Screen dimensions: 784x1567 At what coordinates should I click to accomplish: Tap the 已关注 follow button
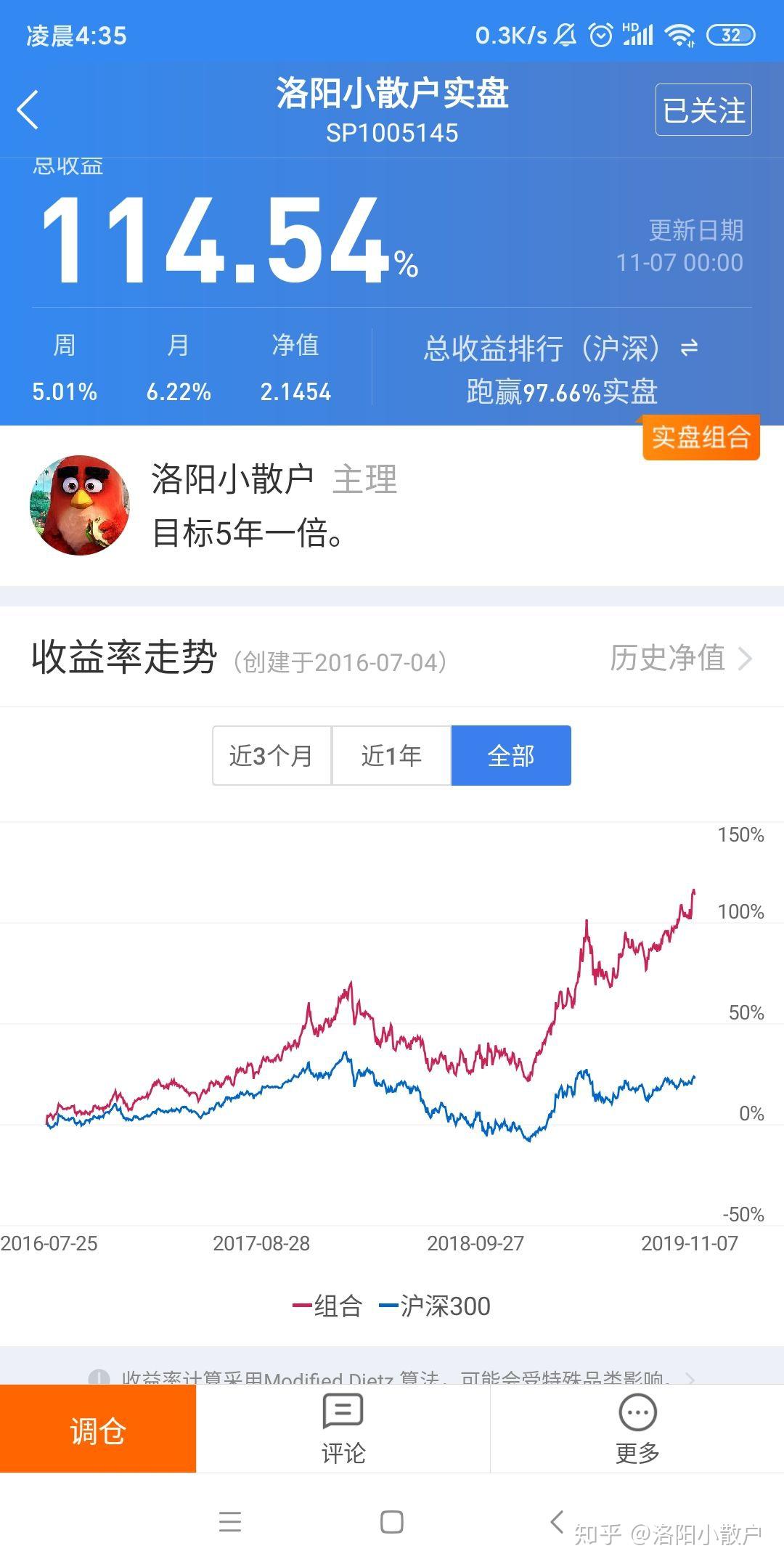click(x=703, y=110)
